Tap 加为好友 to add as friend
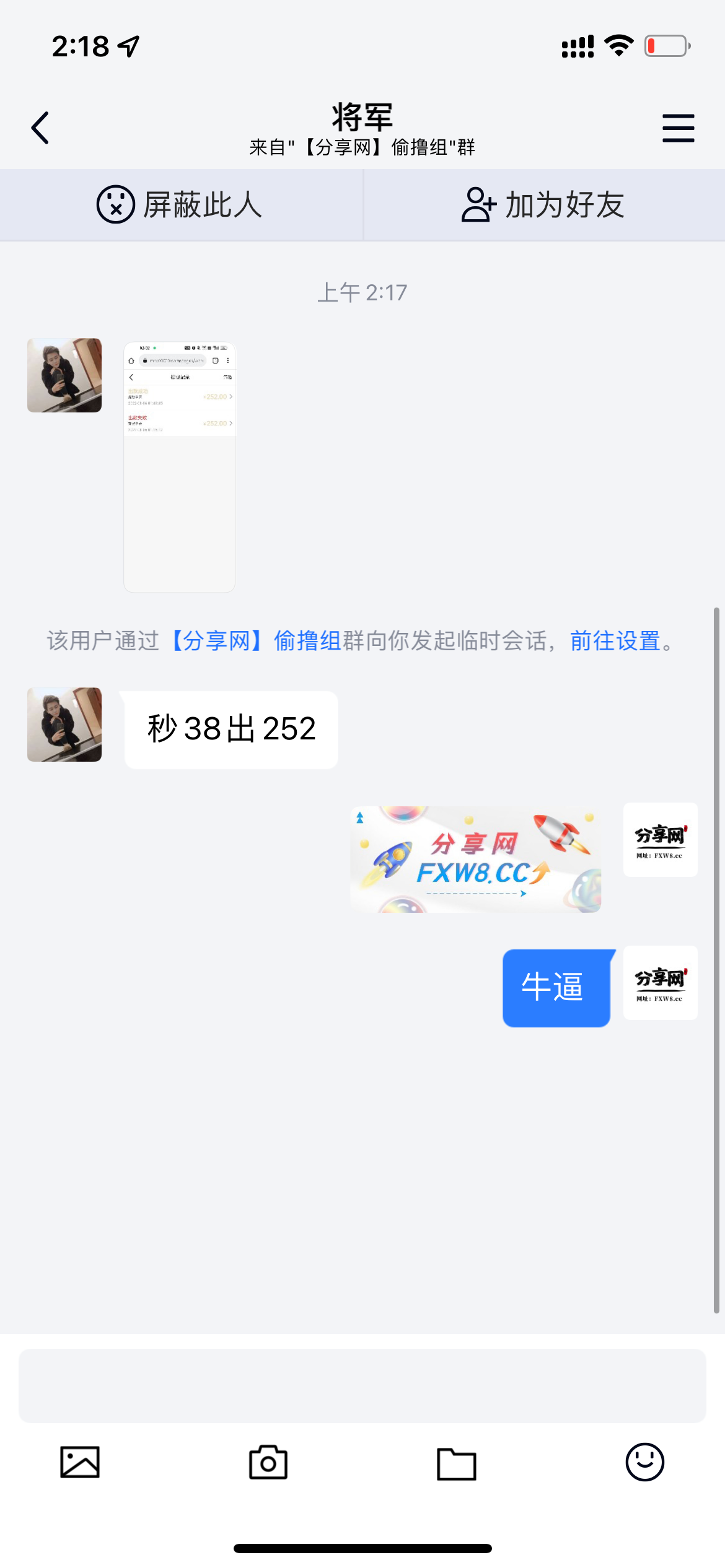The image size is (725, 1568). tap(543, 205)
